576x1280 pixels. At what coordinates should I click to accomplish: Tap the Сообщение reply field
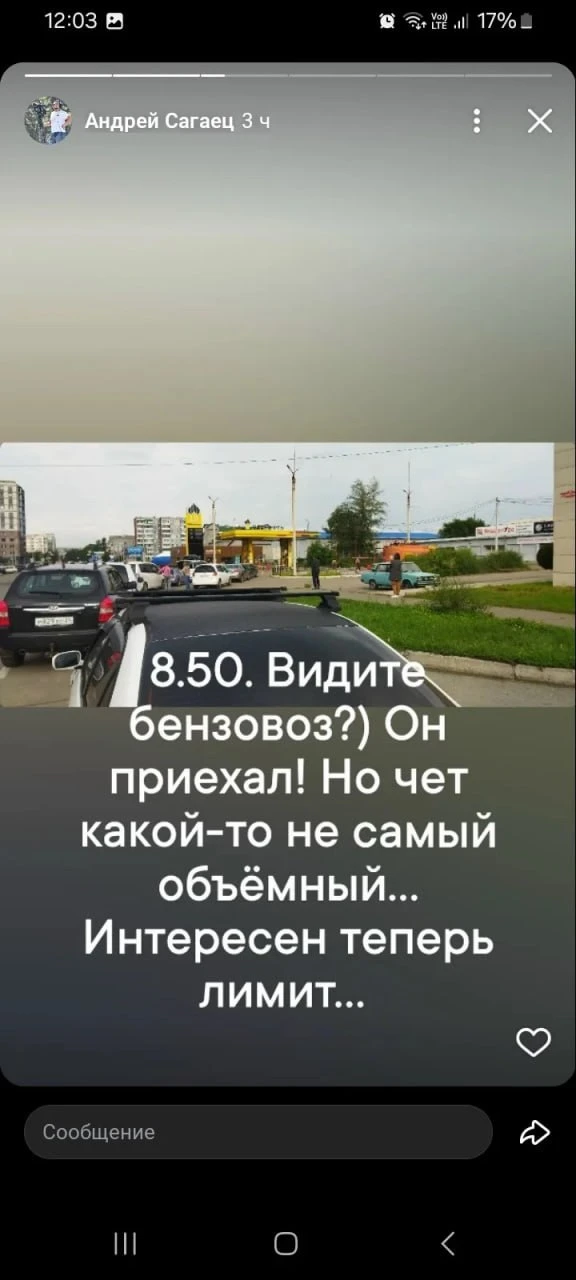pyautogui.click(x=258, y=1132)
